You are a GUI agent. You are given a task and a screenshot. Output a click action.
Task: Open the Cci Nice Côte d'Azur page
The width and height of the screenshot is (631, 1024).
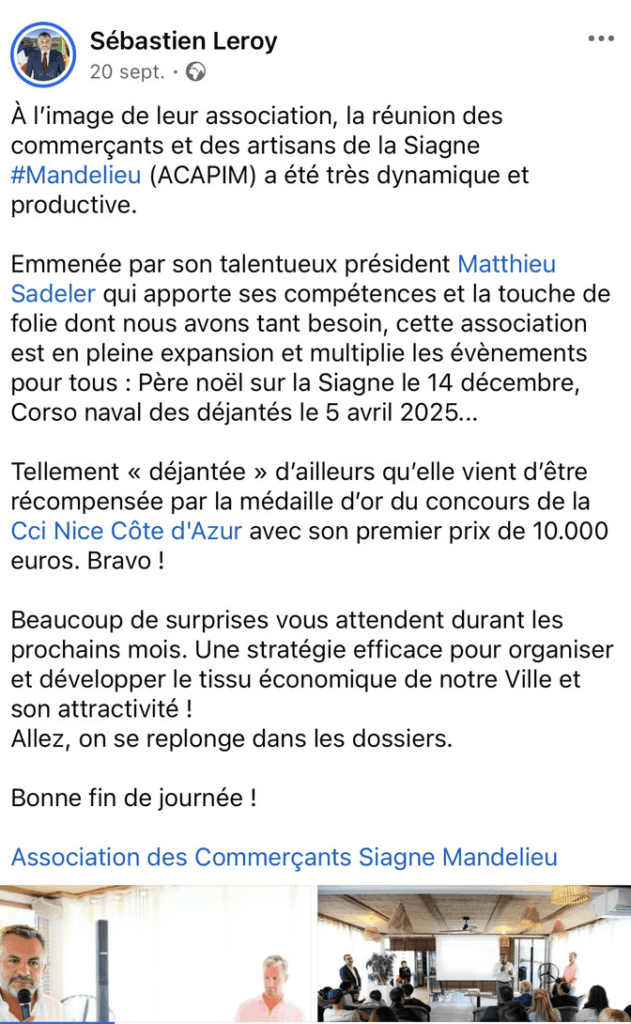coord(126,532)
